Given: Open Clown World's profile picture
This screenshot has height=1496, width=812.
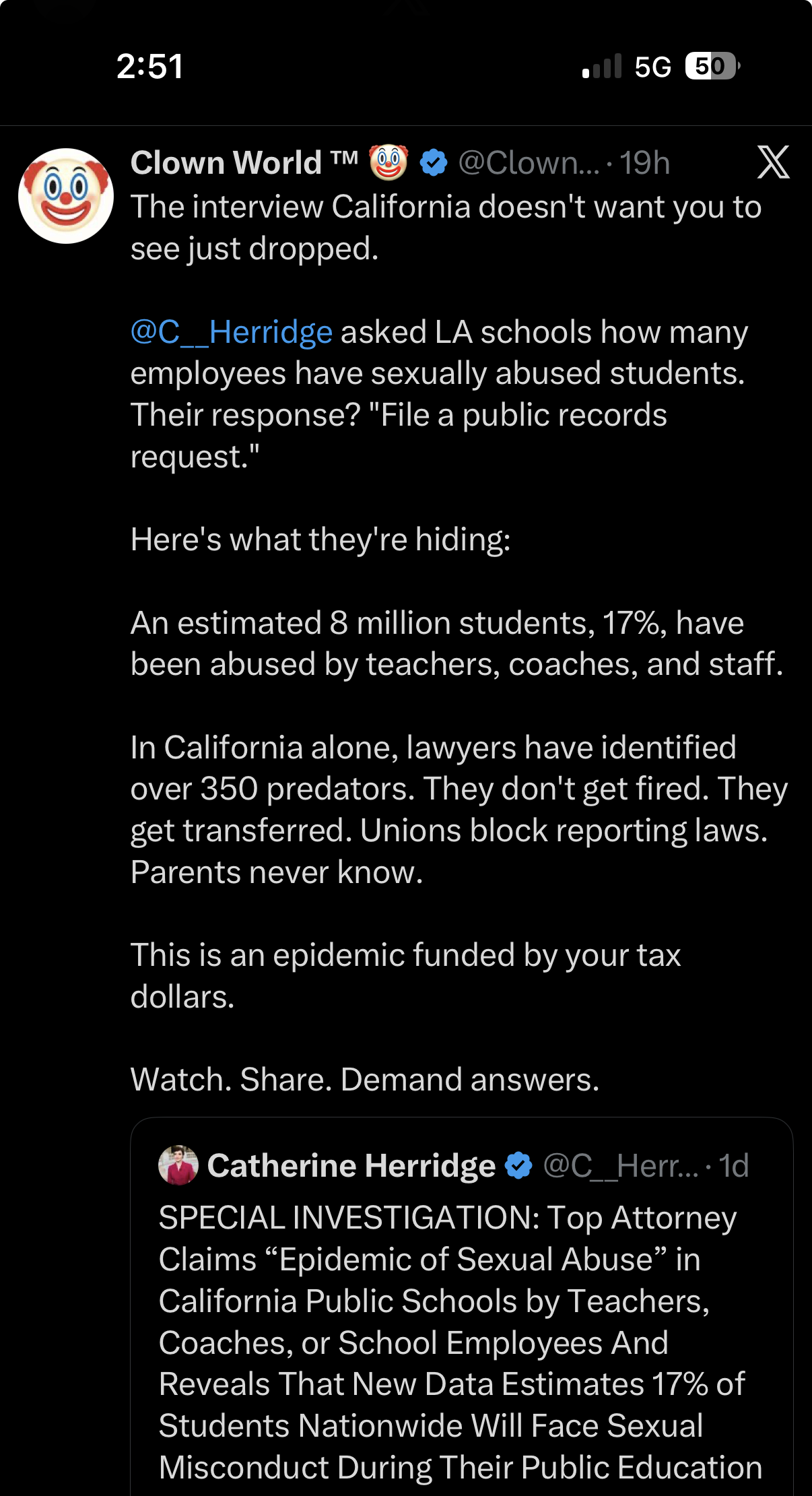Looking at the screenshot, I should pos(66,196).
